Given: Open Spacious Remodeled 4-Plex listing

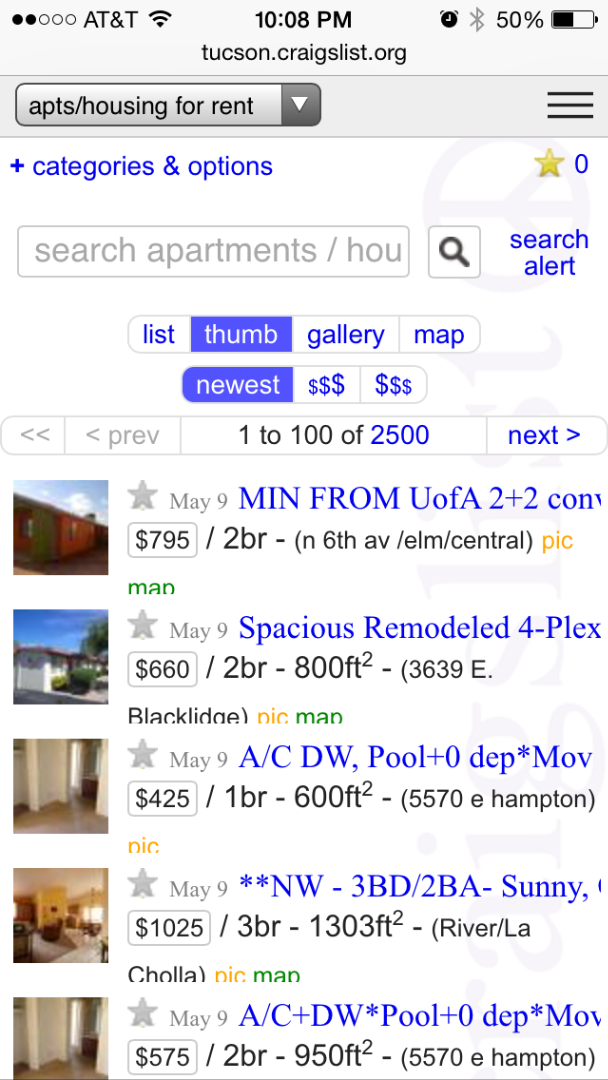Looking at the screenshot, I should [420, 628].
